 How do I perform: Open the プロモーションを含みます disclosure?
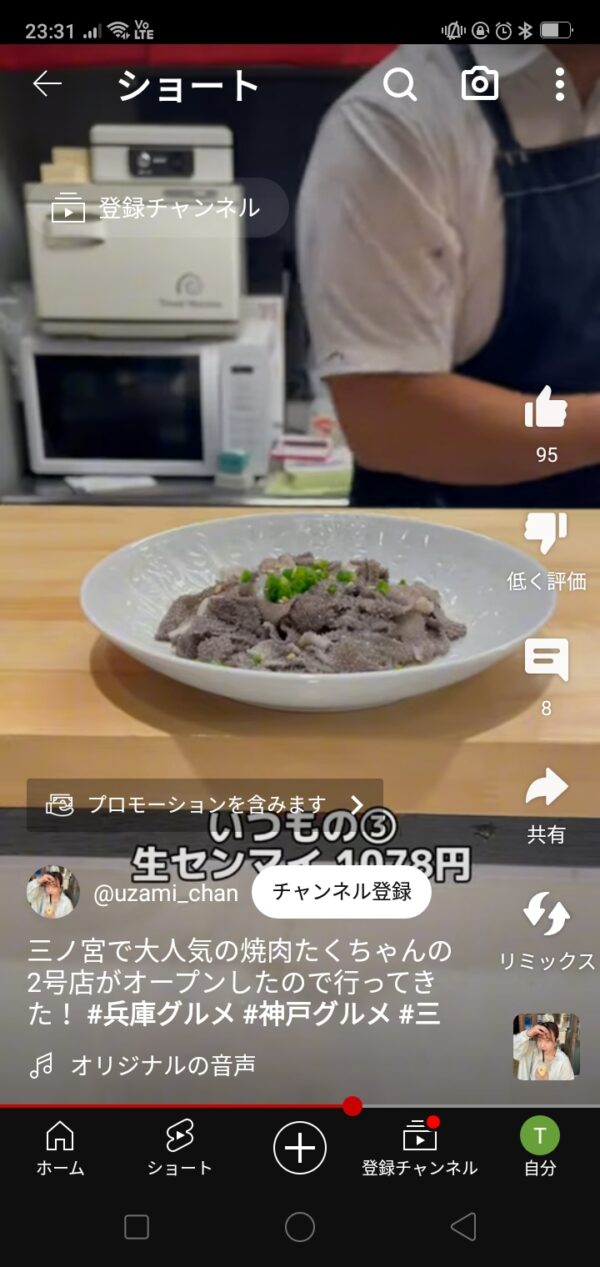tap(205, 804)
